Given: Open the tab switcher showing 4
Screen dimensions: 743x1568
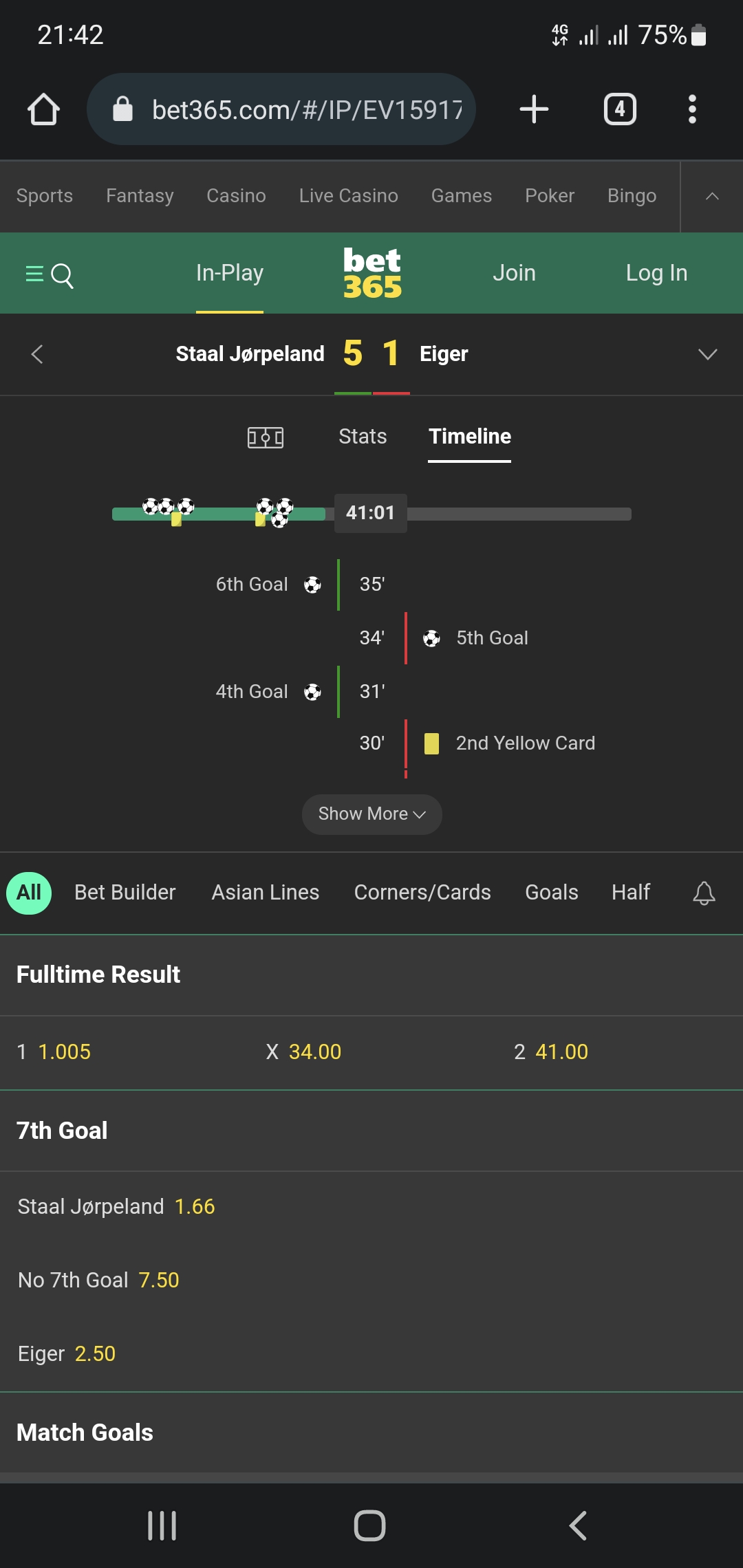Looking at the screenshot, I should 620,109.
